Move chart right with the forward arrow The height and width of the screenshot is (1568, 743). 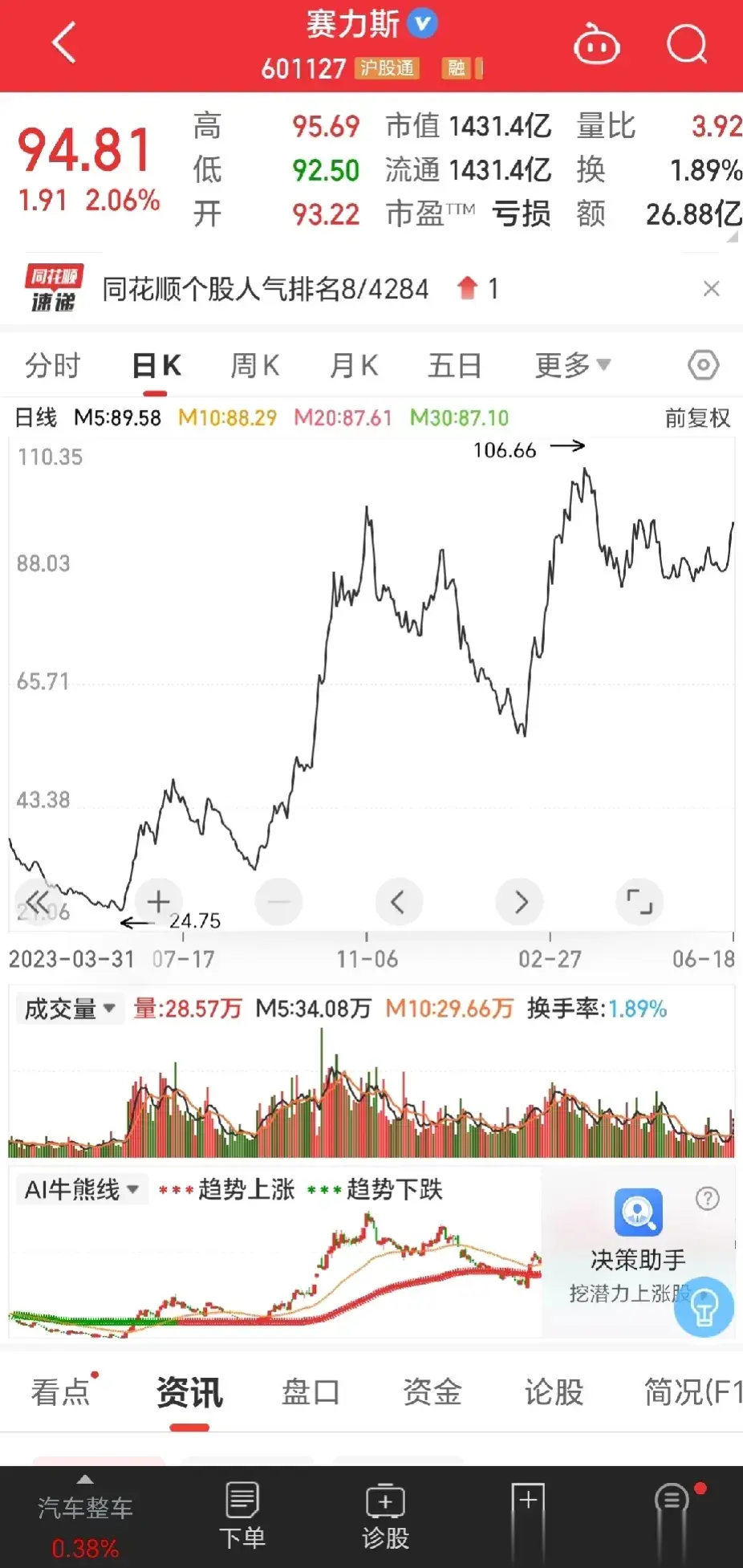(x=520, y=901)
